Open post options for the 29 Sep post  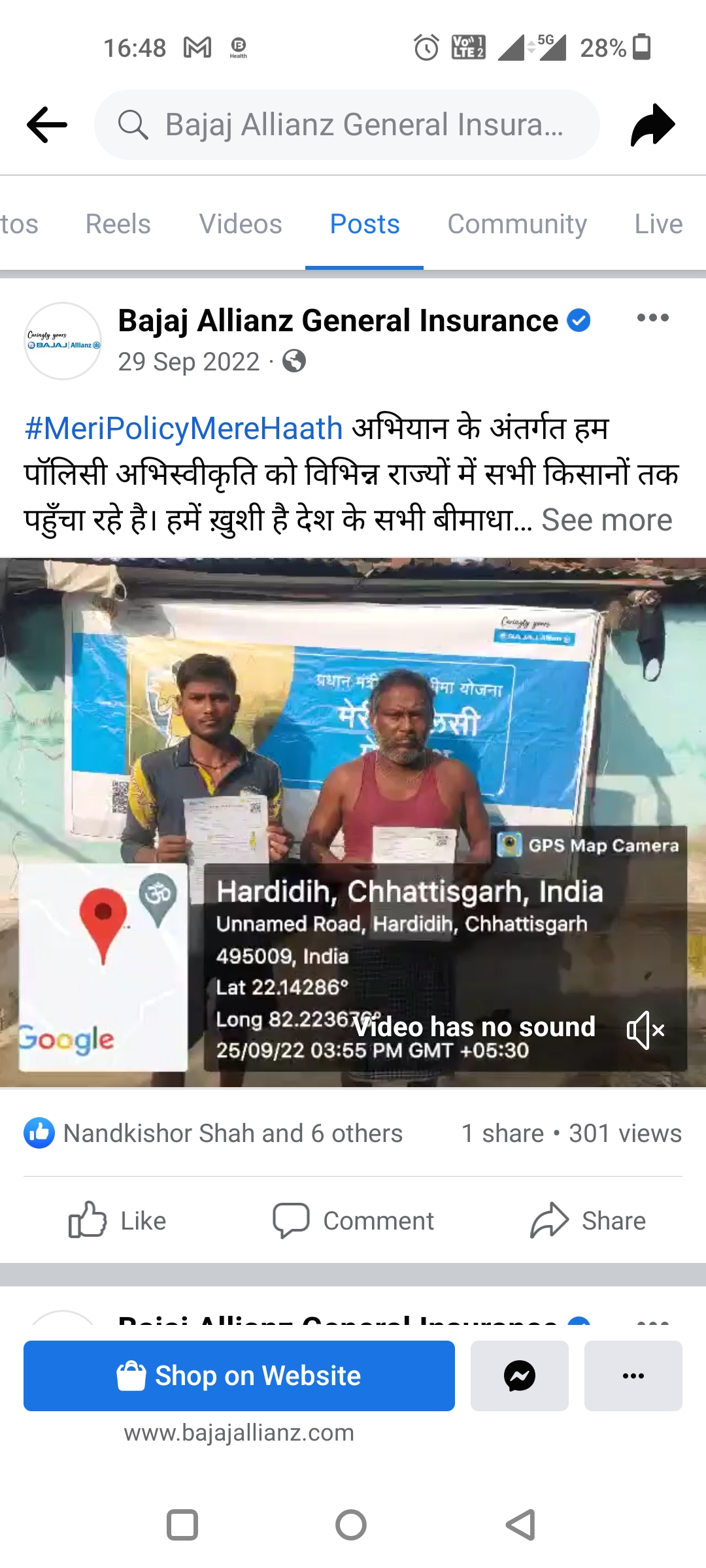(x=652, y=318)
